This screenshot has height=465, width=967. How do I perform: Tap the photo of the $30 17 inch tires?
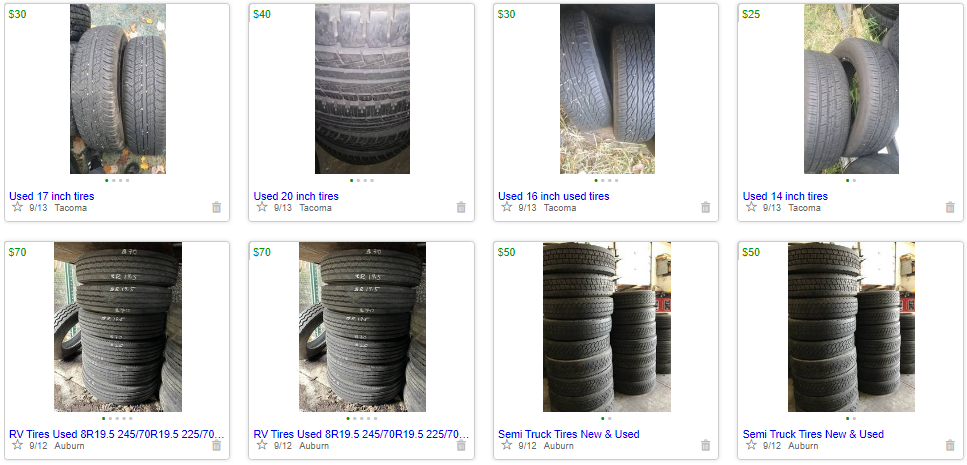click(x=117, y=89)
